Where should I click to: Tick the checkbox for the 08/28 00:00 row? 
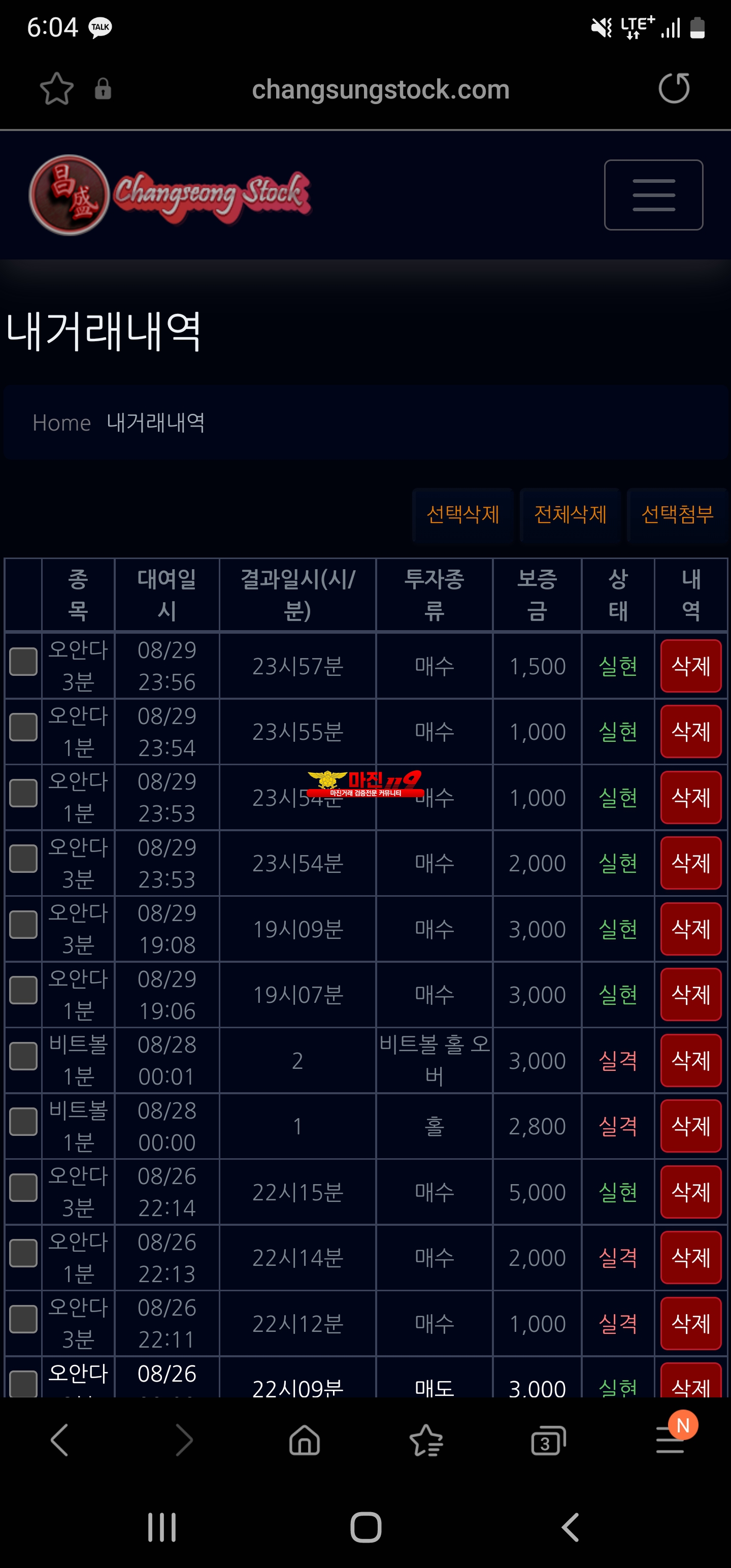pyautogui.click(x=23, y=1122)
